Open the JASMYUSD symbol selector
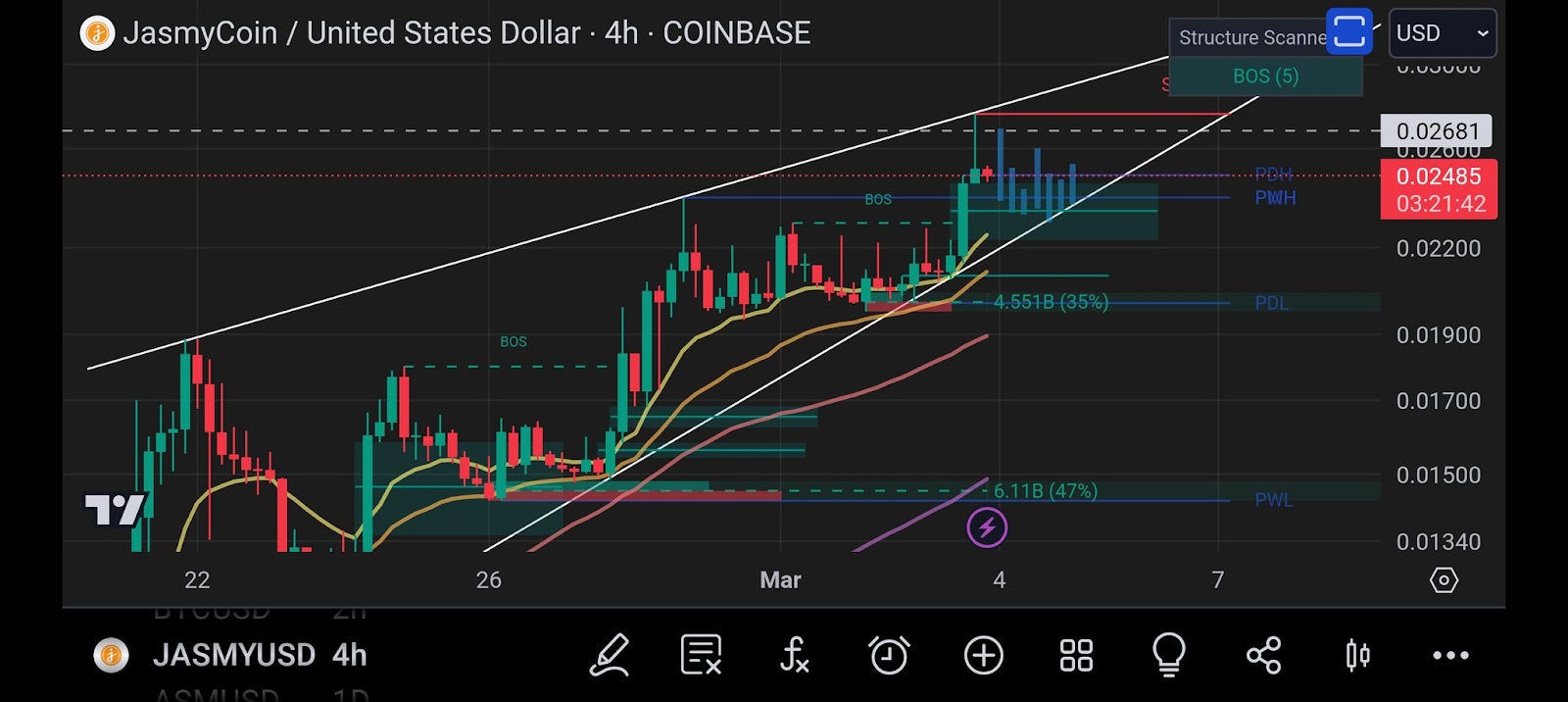The height and width of the screenshot is (702, 1568). click(233, 655)
